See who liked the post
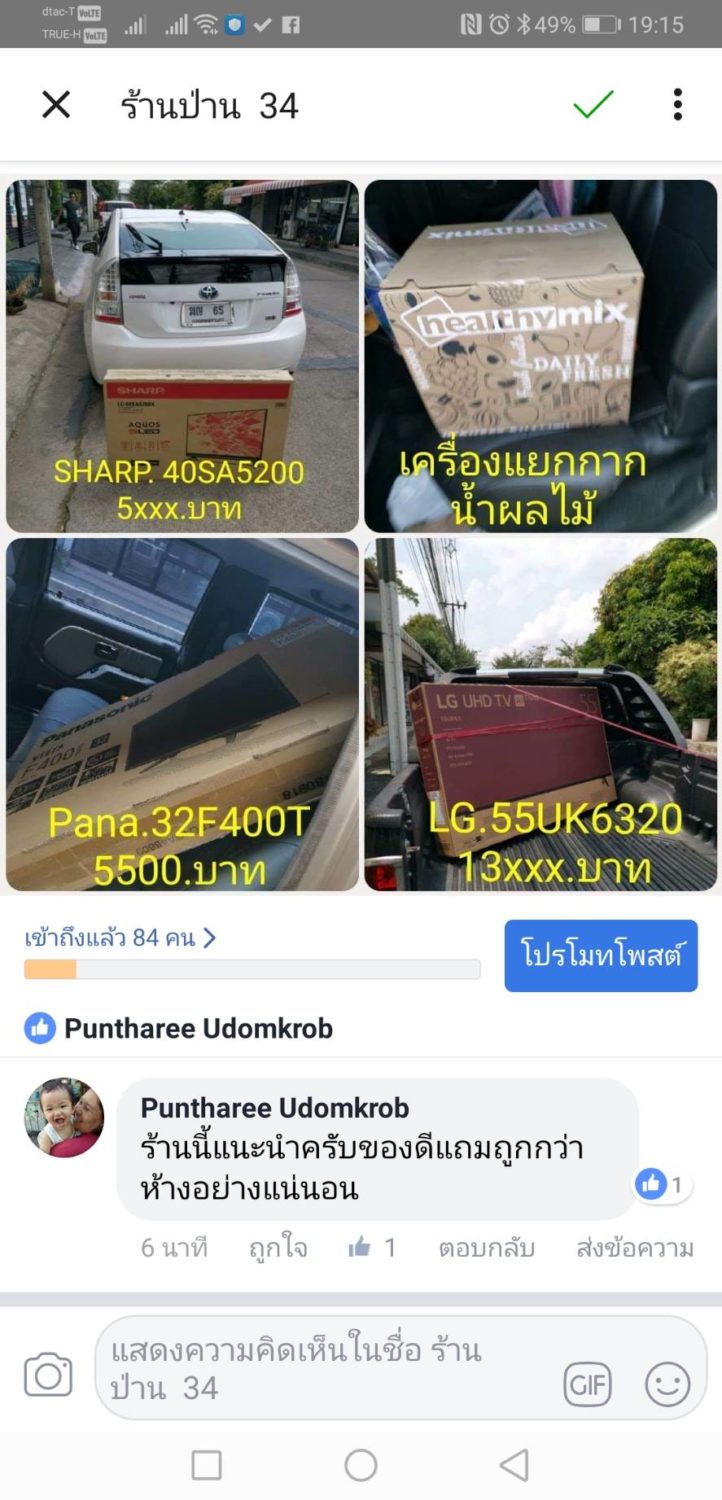The width and height of the screenshot is (722, 1500). click(x=180, y=1028)
